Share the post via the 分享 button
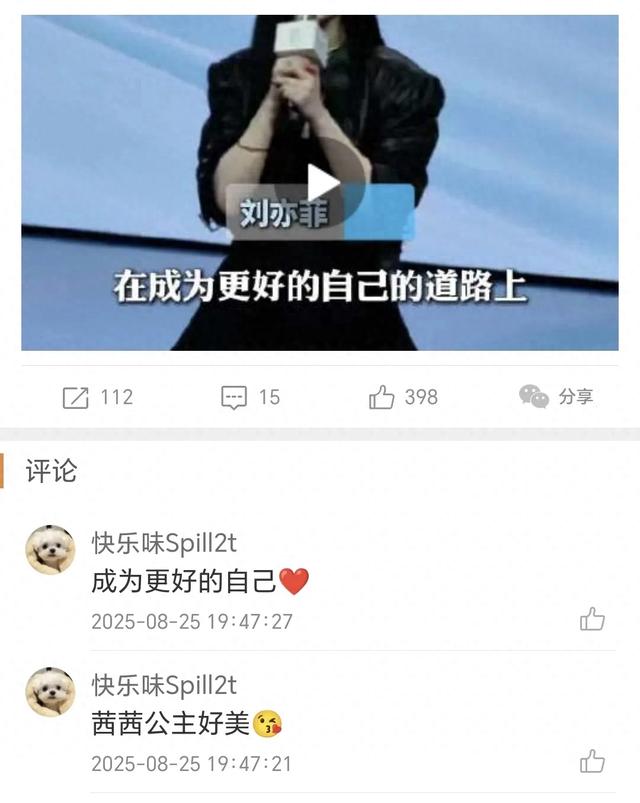Screen dimensions: 640x803 [556, 397]
